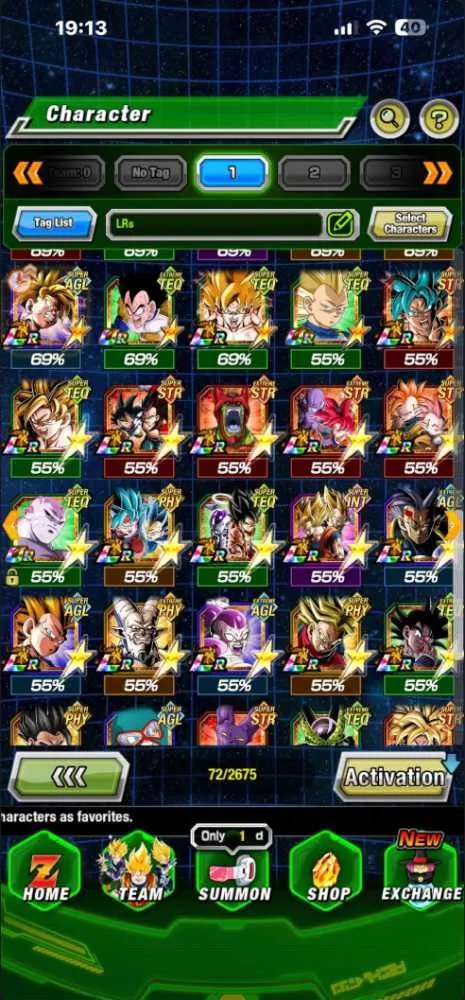The height and width of the screenshot is (1000, 465).
Task: Open the locked Super TEQ character card
Action: click(x=47, y=537)
